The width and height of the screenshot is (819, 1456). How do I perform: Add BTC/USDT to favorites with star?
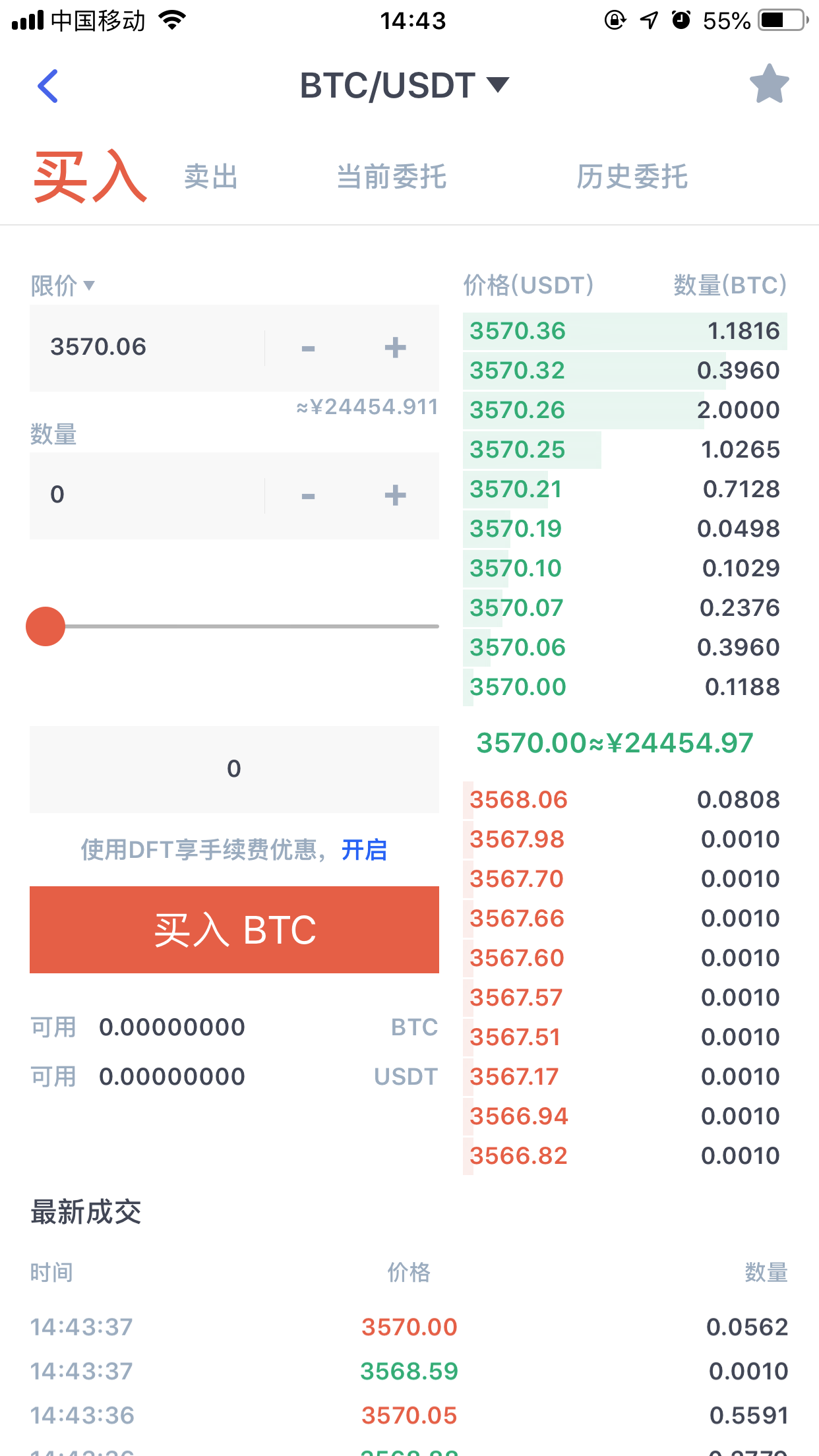pos(769,84)
